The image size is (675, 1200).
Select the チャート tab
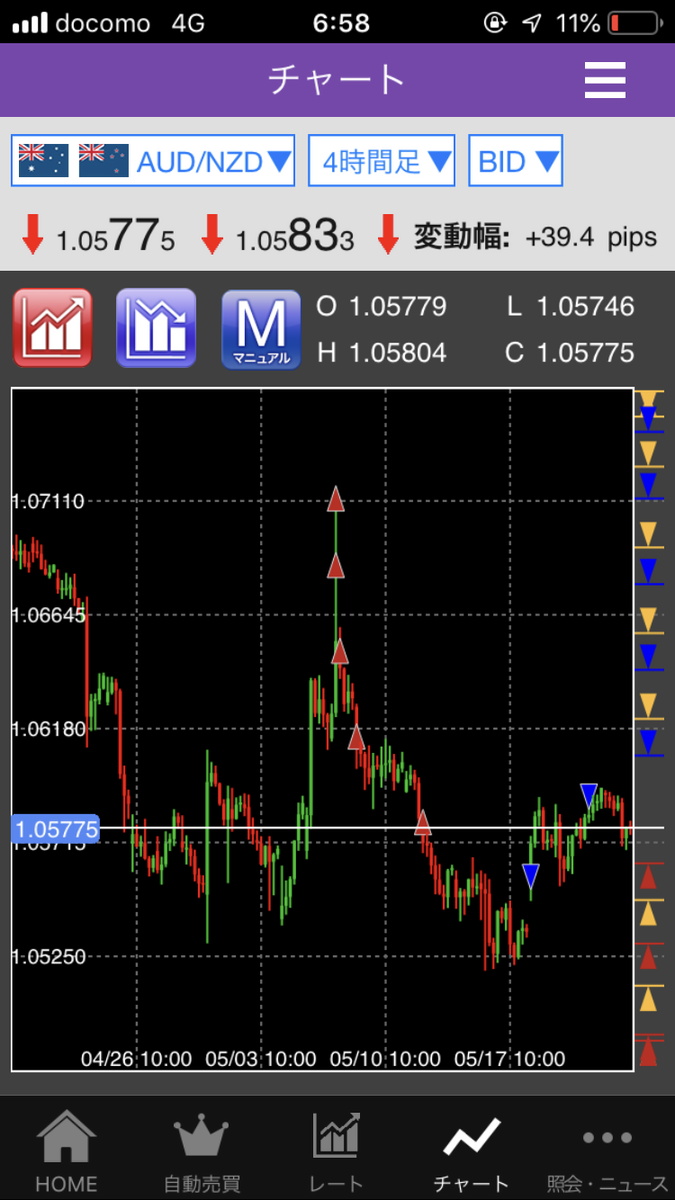(471, 1151)
